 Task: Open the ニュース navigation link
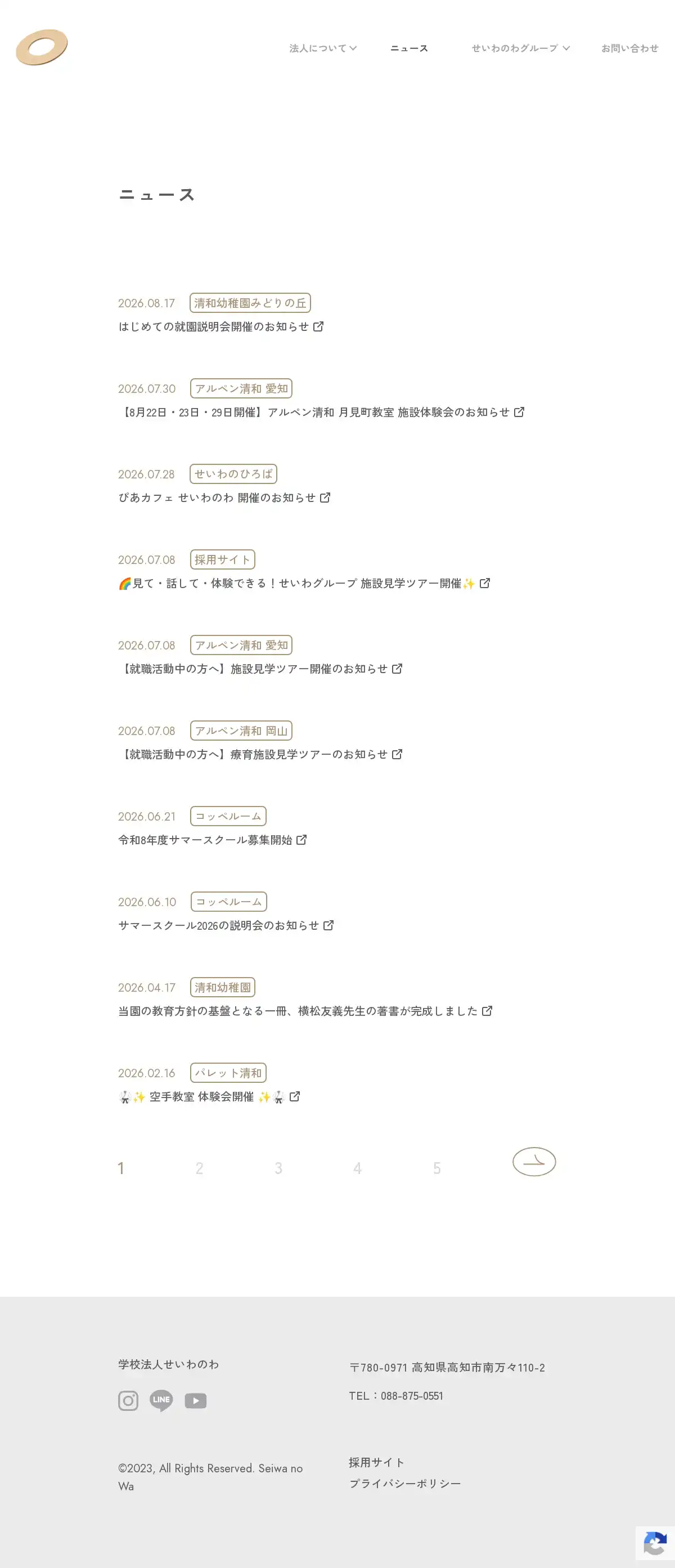(409, 48)
